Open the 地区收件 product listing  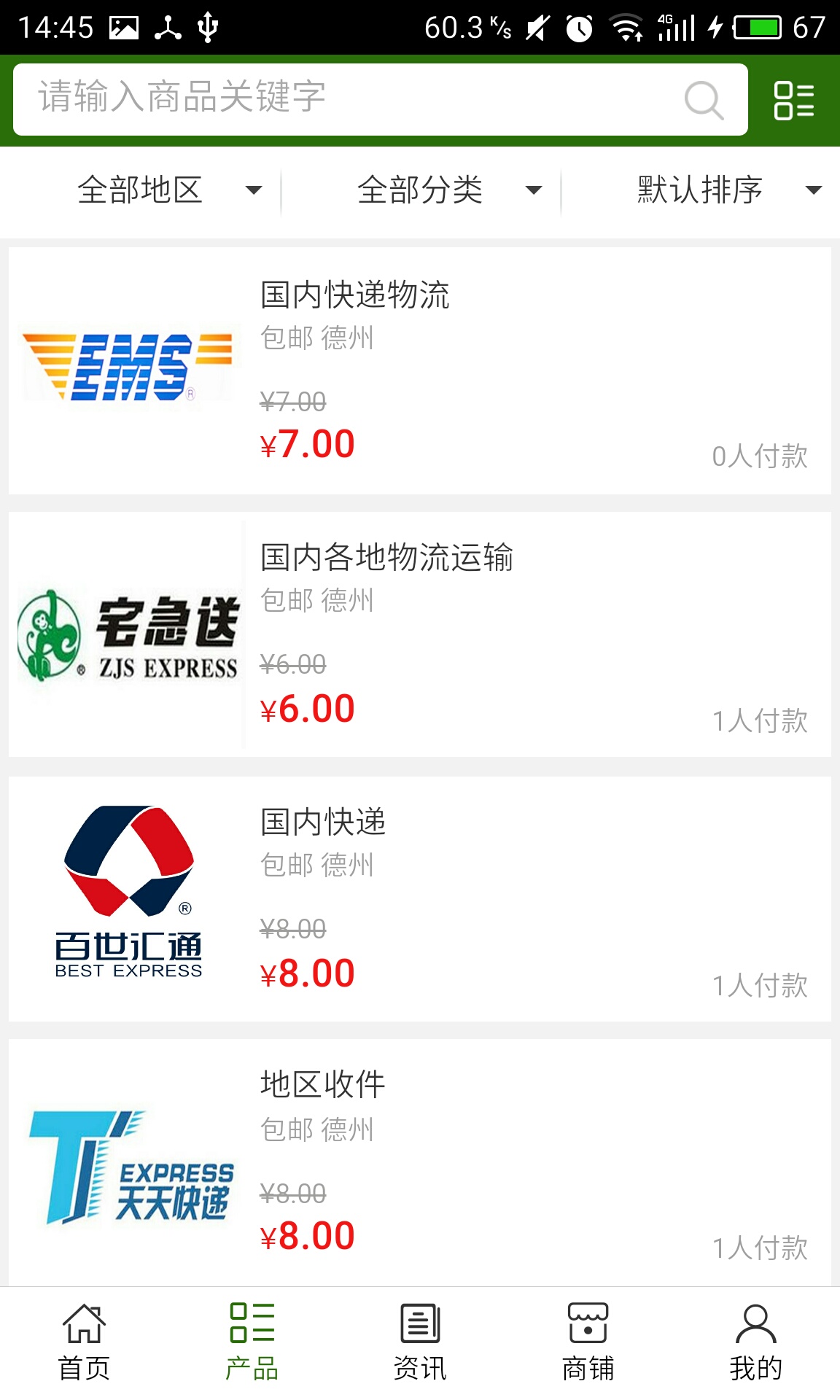323,1084
